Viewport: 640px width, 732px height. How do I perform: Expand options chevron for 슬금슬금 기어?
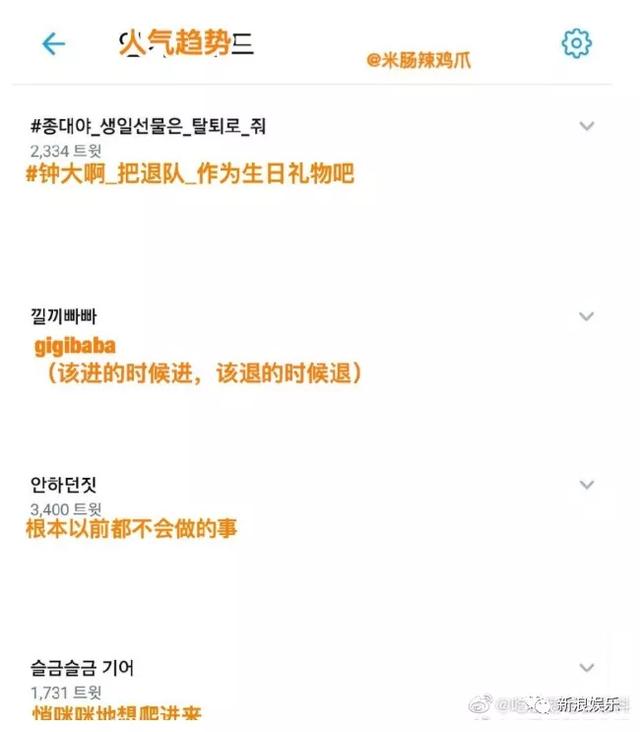point(587,667)
